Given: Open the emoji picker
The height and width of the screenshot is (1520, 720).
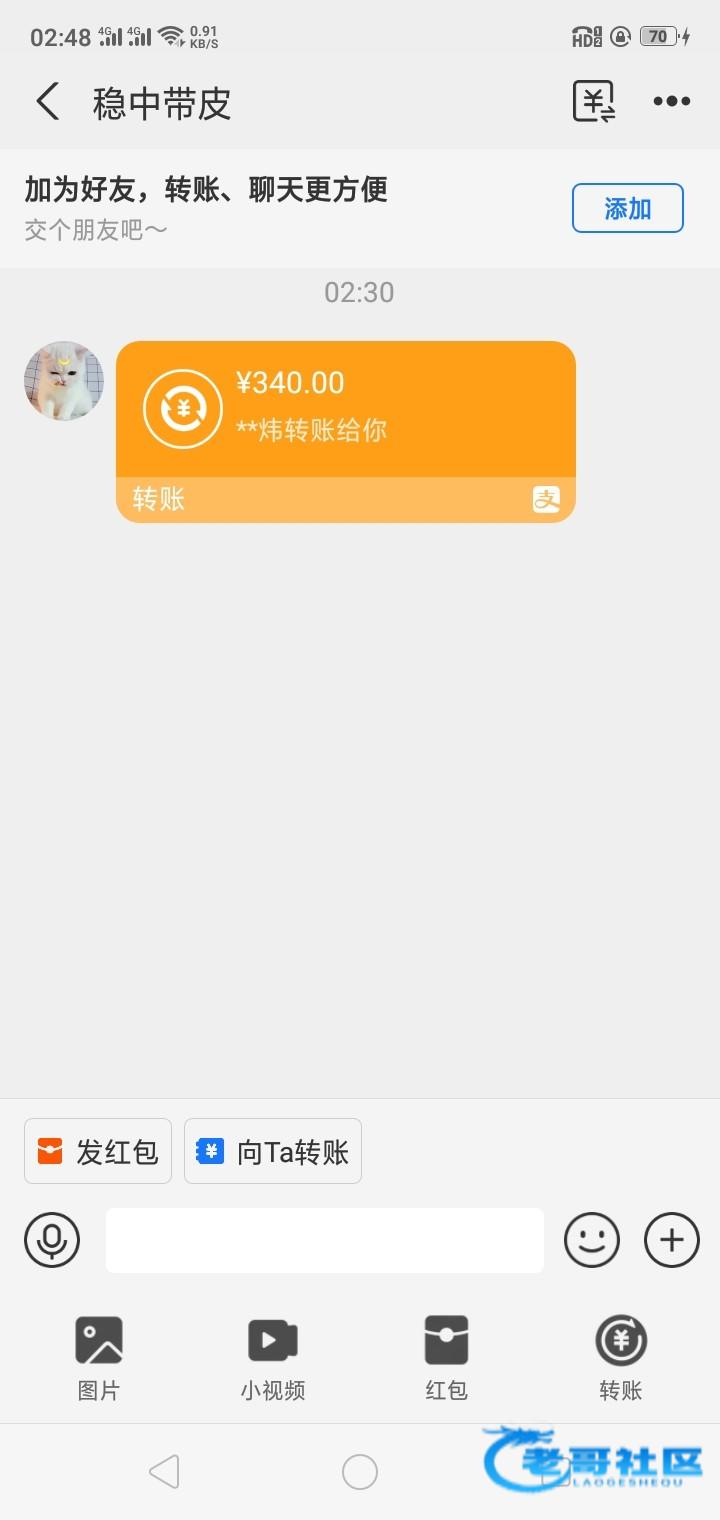Looking at the screenshot, I should point(592,1240).
